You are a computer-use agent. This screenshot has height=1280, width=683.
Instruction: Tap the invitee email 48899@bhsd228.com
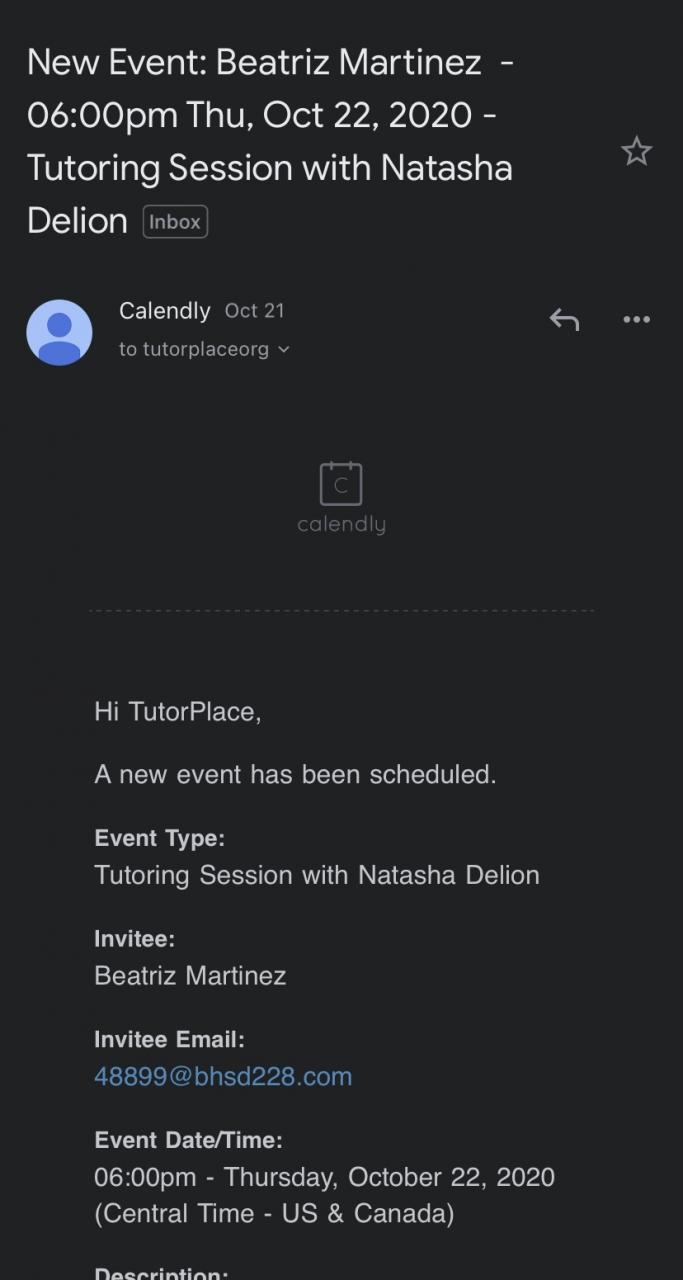223,1076
